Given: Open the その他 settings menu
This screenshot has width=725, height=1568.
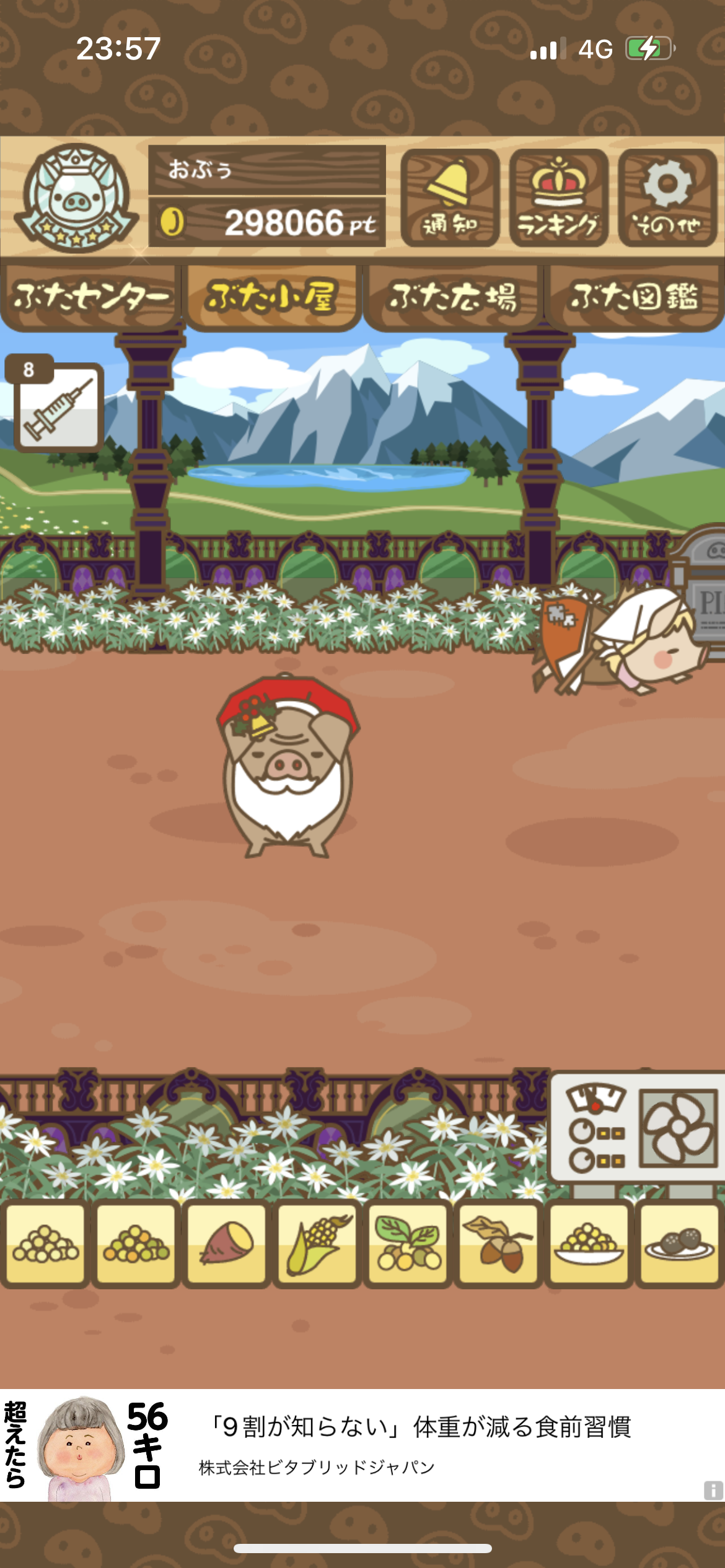Looking at the screenshot, I should click(667, 198).
